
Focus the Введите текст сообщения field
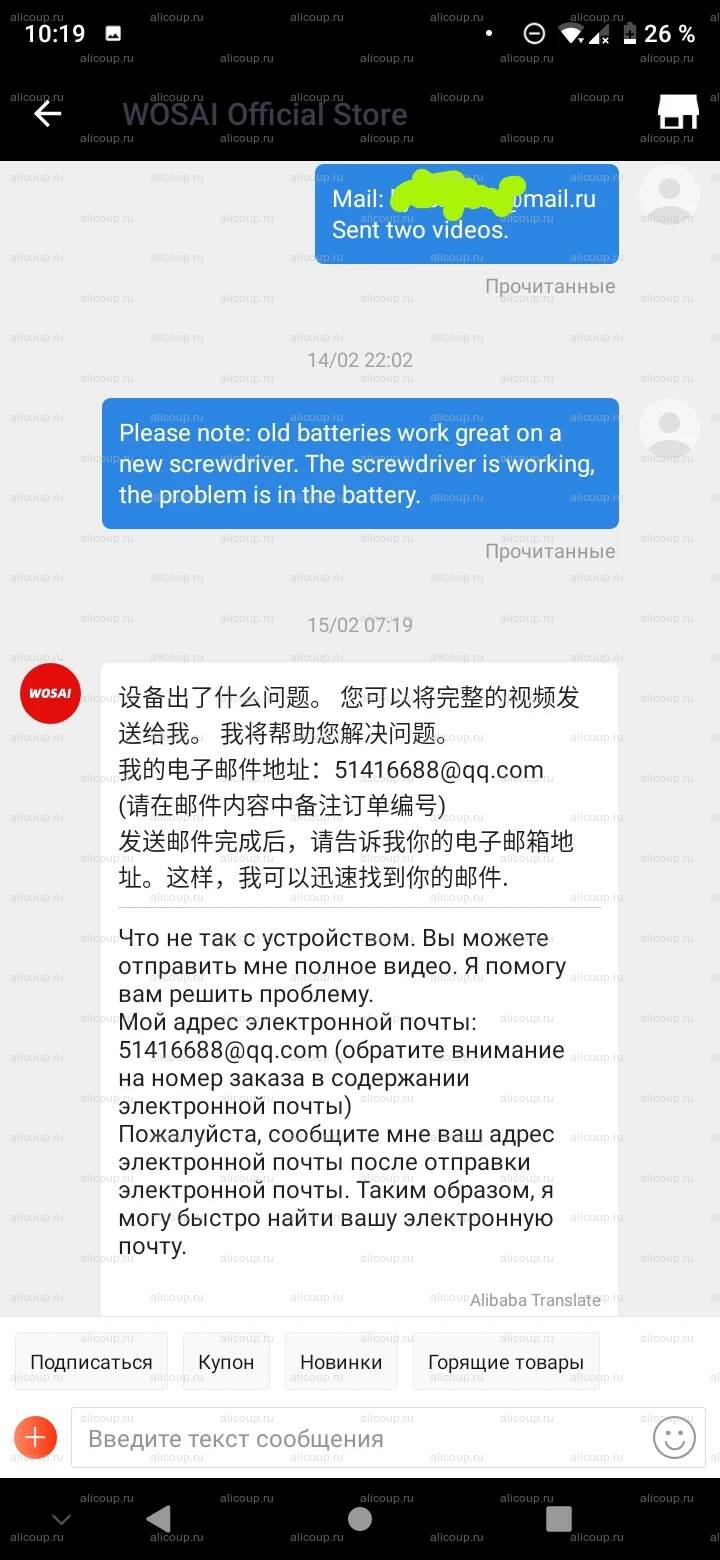pyautogui.click(x=355, y=1439)
